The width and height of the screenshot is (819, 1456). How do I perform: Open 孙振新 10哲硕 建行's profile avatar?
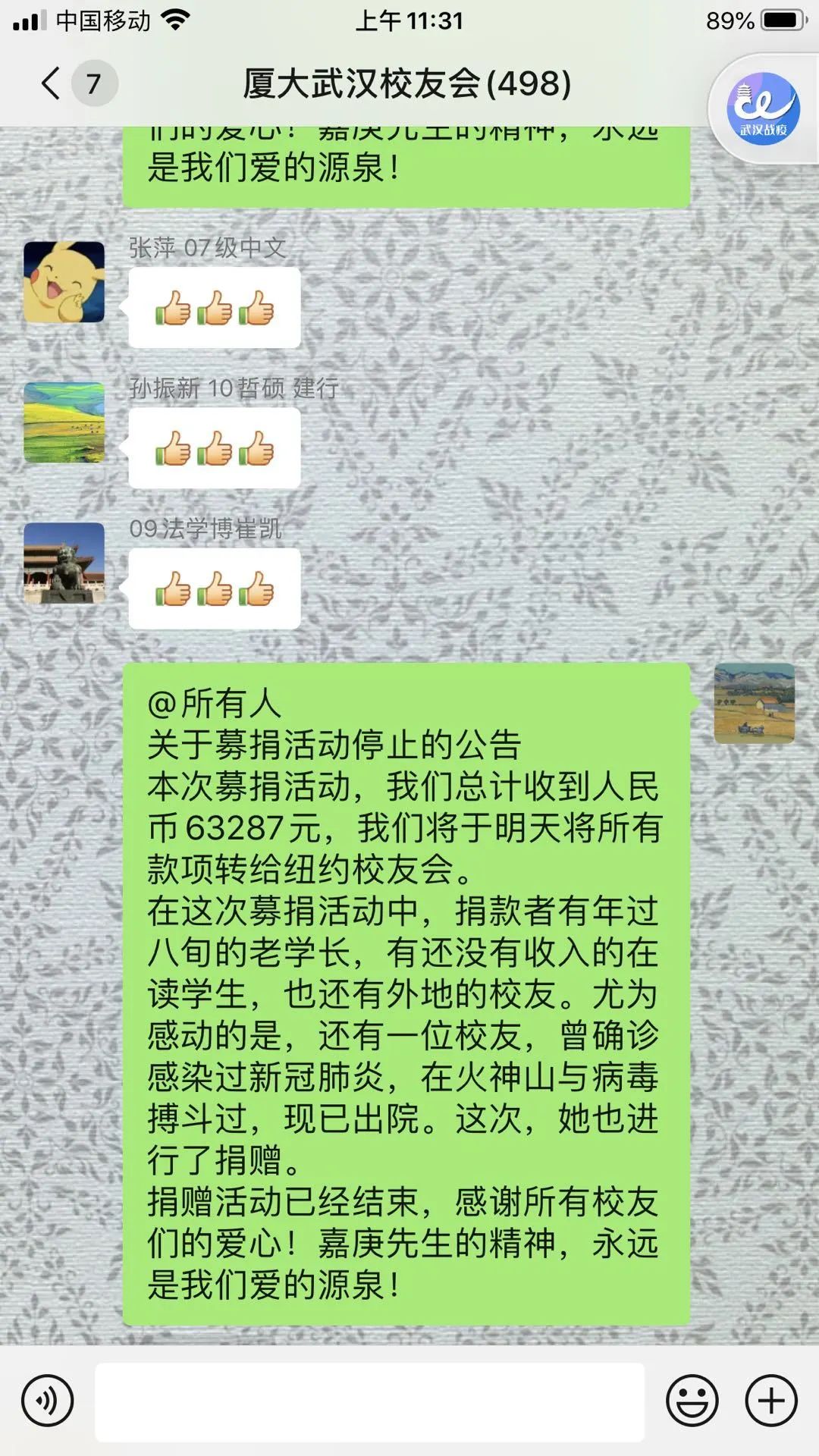click(64, 422)
